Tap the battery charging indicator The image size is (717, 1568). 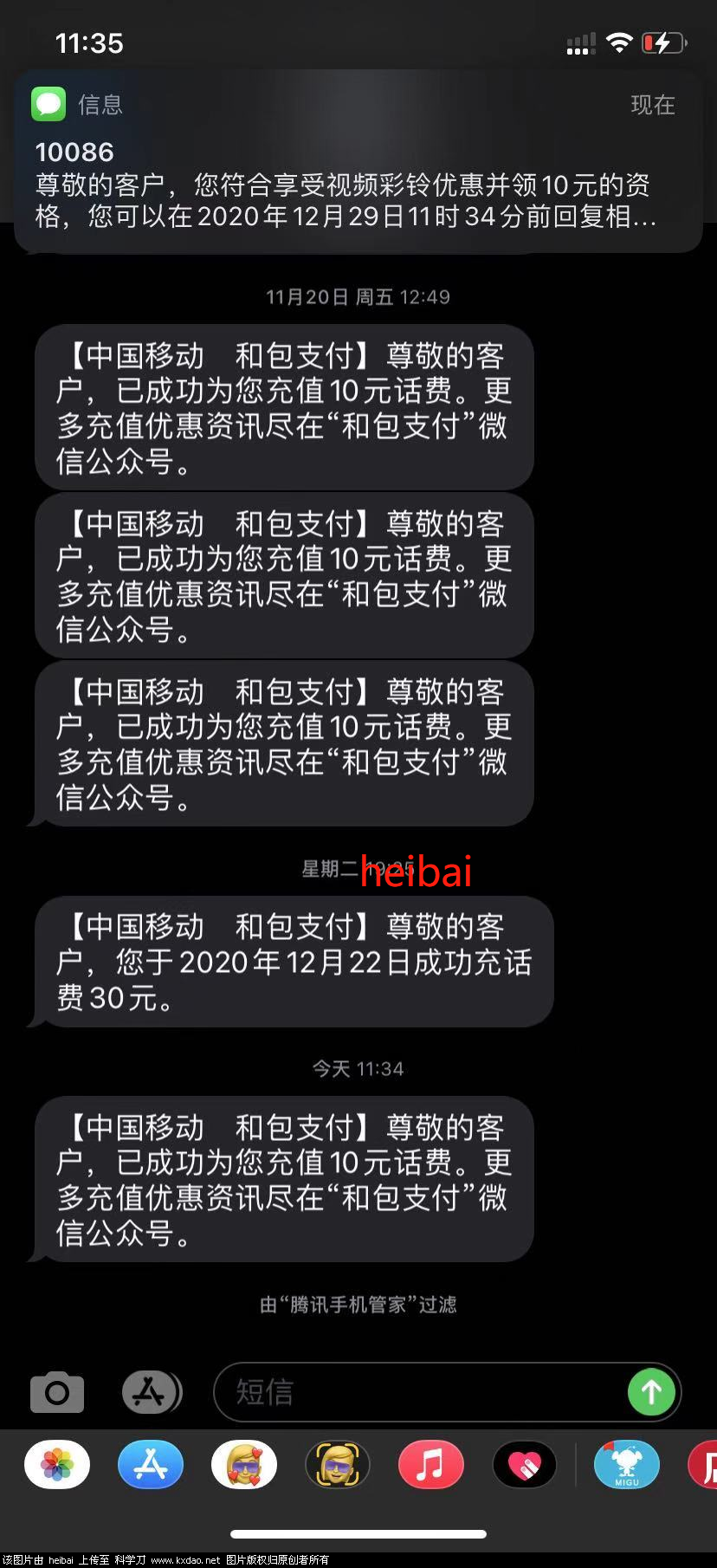[665, 40]
